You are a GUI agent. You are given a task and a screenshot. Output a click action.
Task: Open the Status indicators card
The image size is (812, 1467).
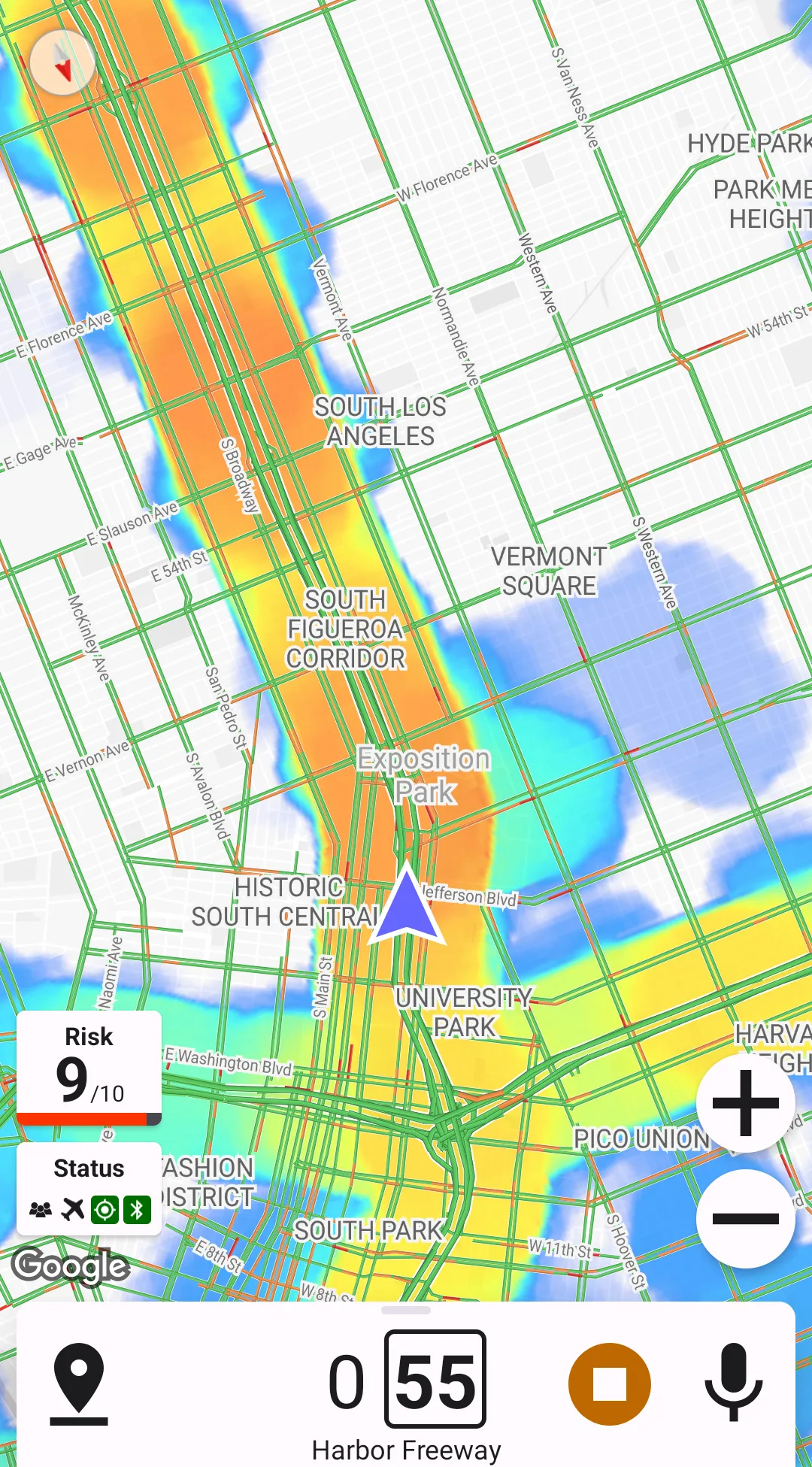[89, 1189]
